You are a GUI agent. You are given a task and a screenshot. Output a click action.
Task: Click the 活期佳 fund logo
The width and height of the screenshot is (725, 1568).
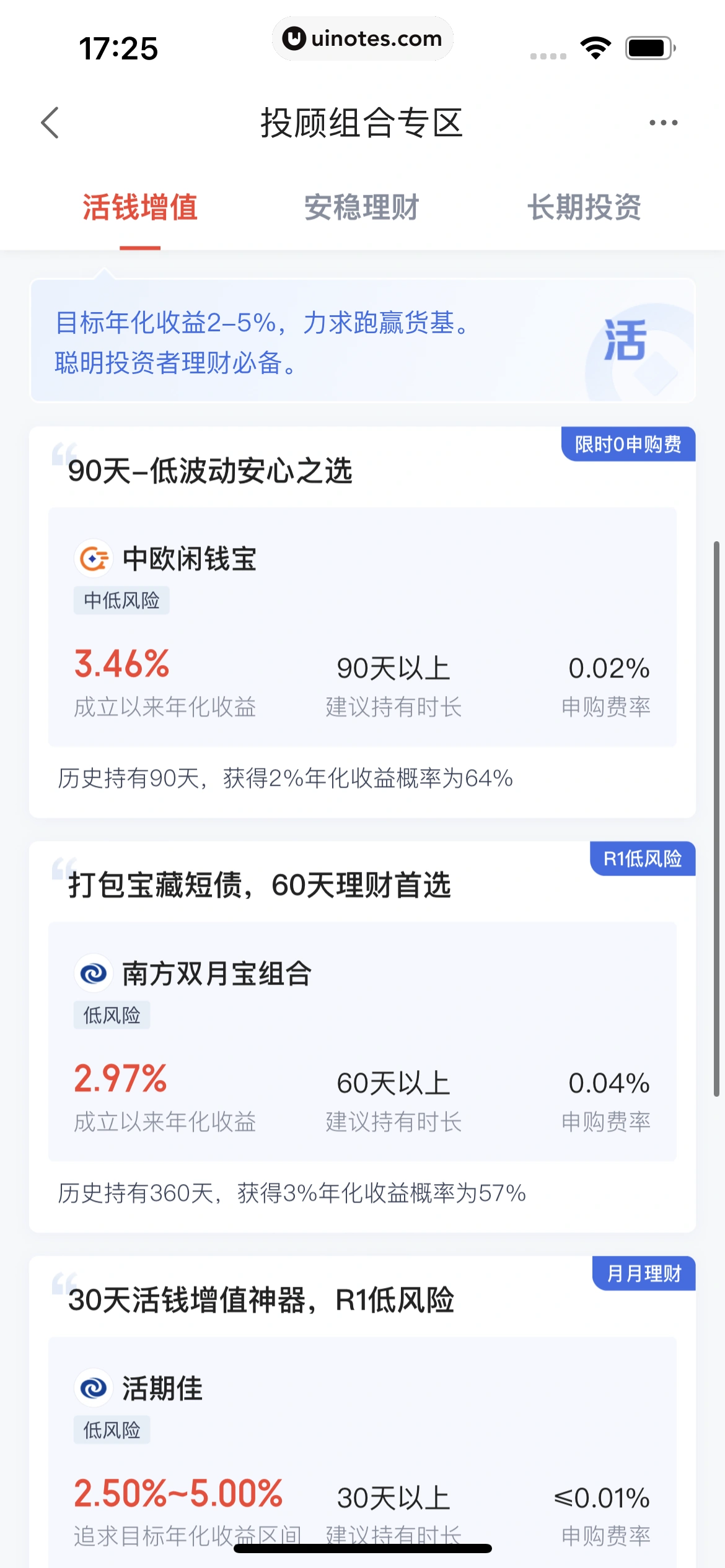tap(92, 1388)
